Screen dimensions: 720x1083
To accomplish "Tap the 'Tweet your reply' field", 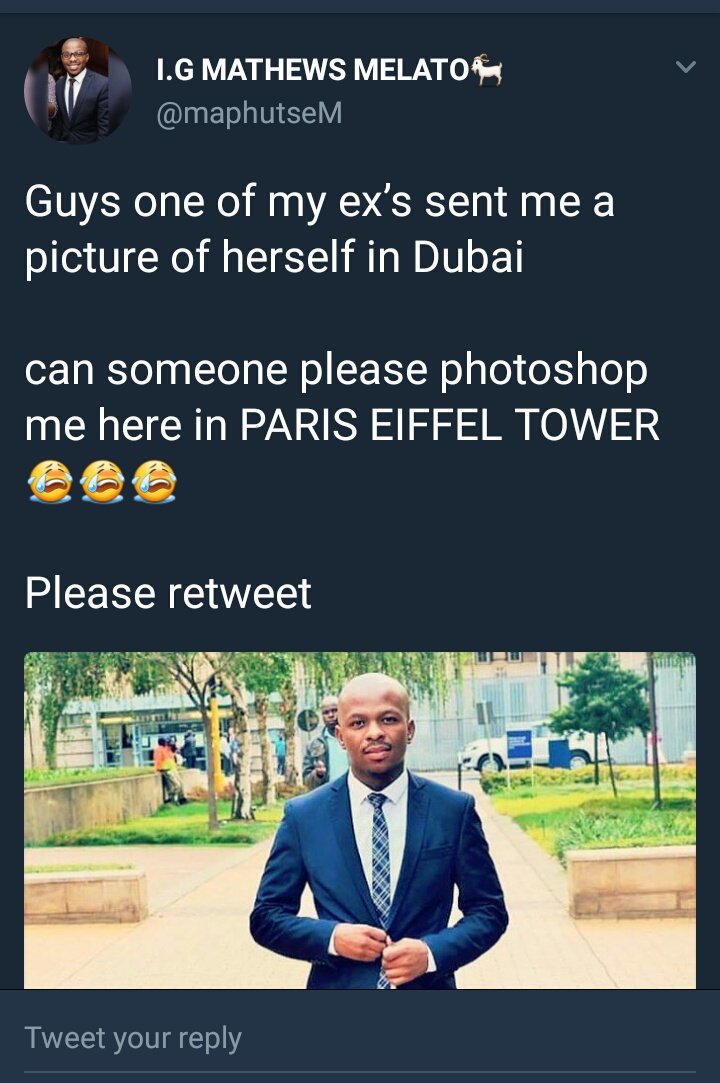I will [360, 1037].
